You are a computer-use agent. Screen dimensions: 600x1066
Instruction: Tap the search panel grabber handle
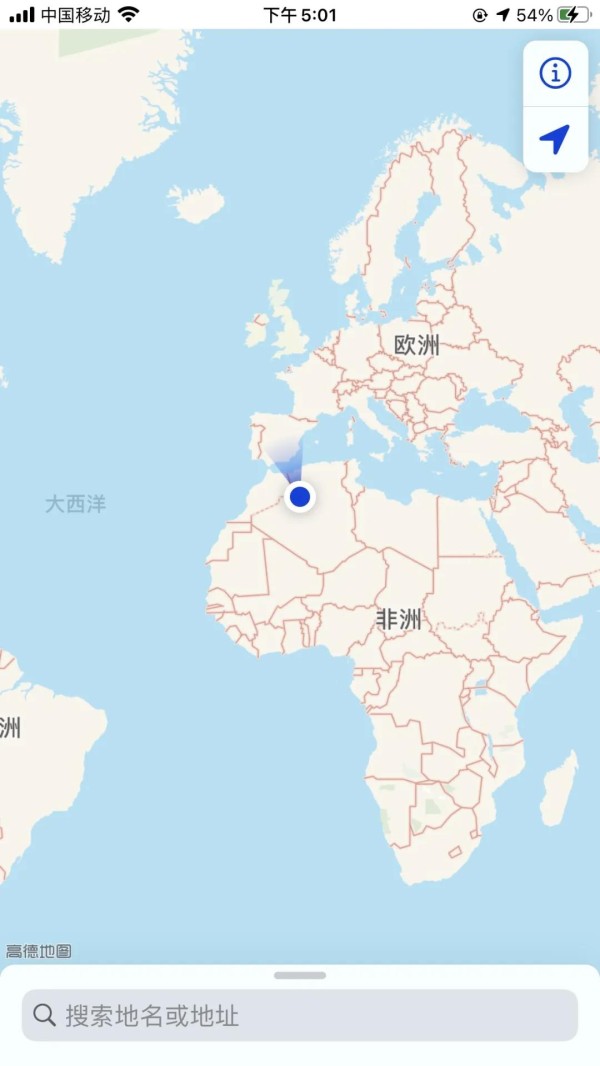point(300,975)
